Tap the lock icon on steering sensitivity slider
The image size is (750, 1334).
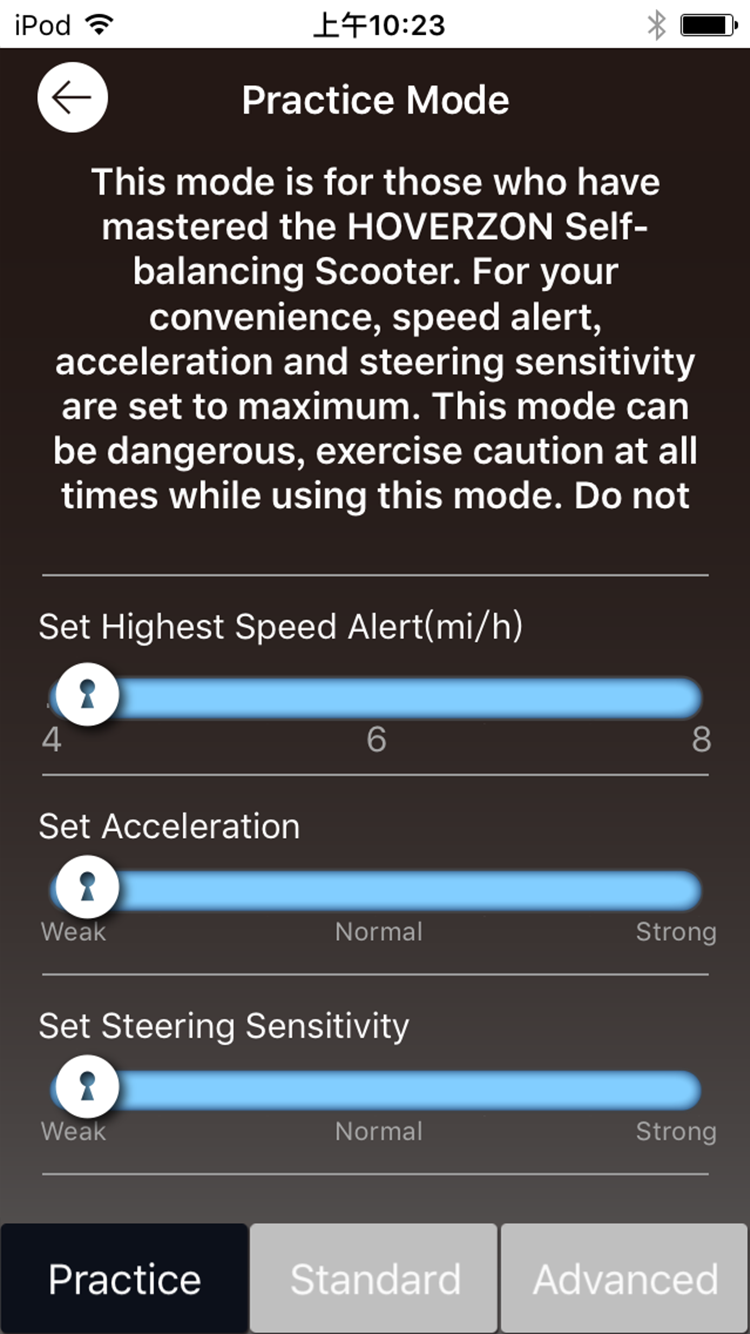point(85,1086)
